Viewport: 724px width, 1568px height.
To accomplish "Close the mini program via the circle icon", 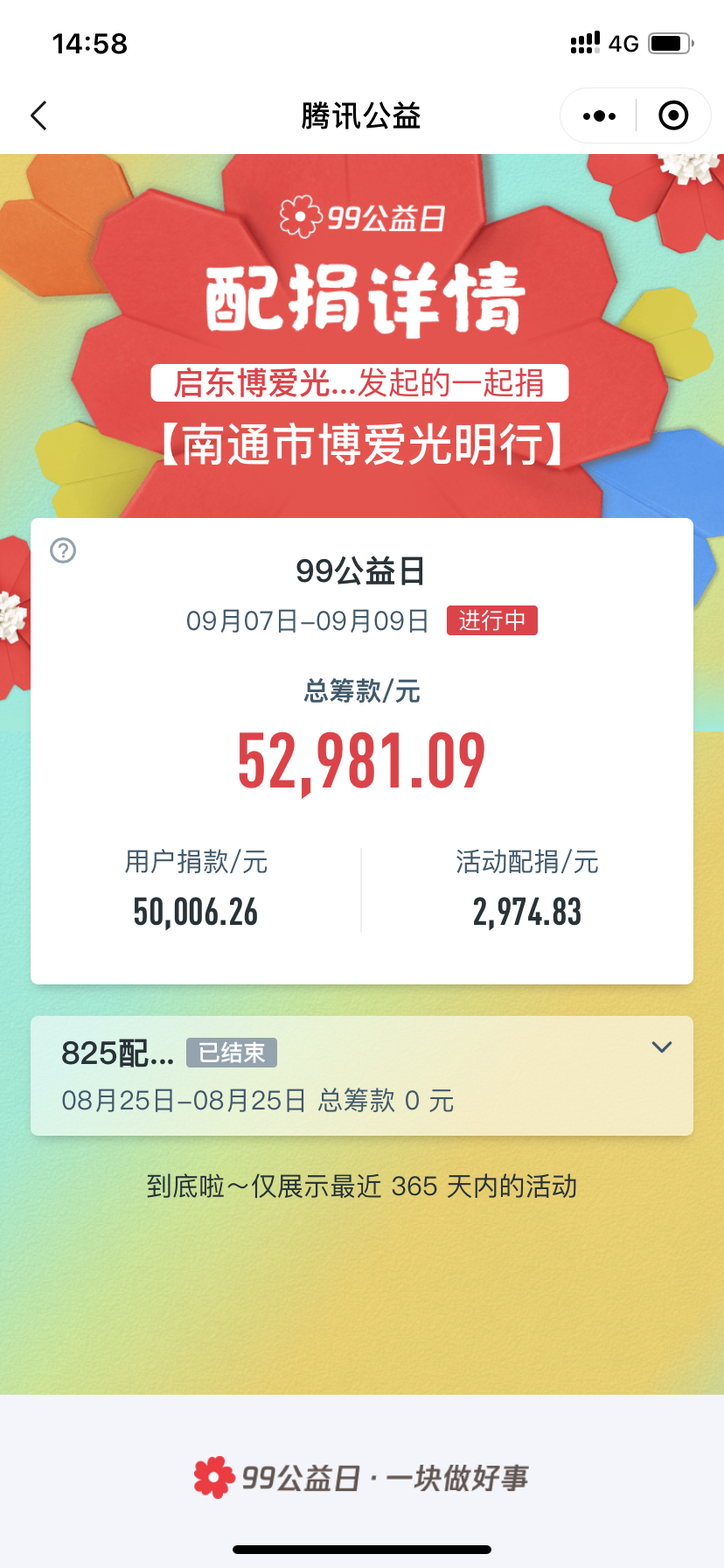I will pos(672,115).
